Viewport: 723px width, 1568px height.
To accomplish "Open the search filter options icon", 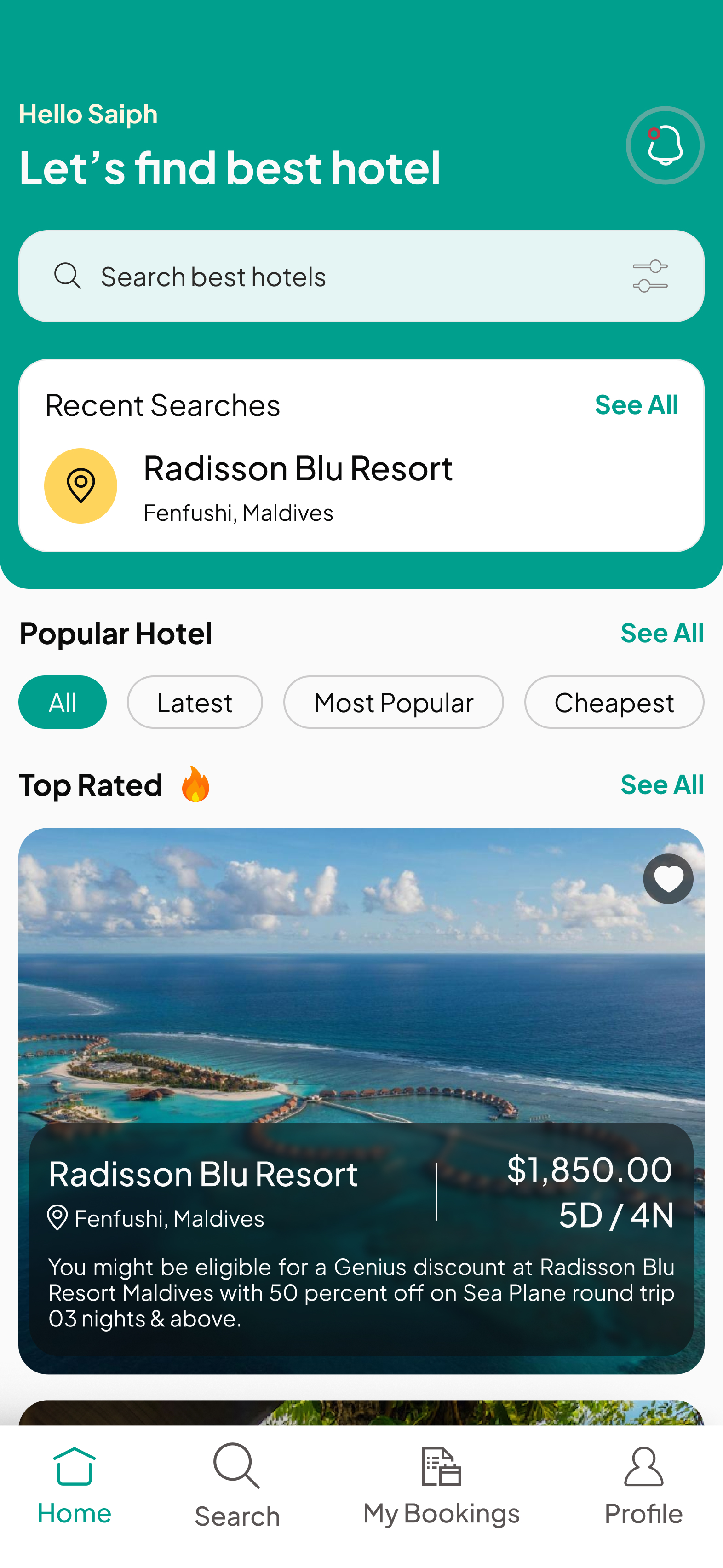I will tap(649, 277).
